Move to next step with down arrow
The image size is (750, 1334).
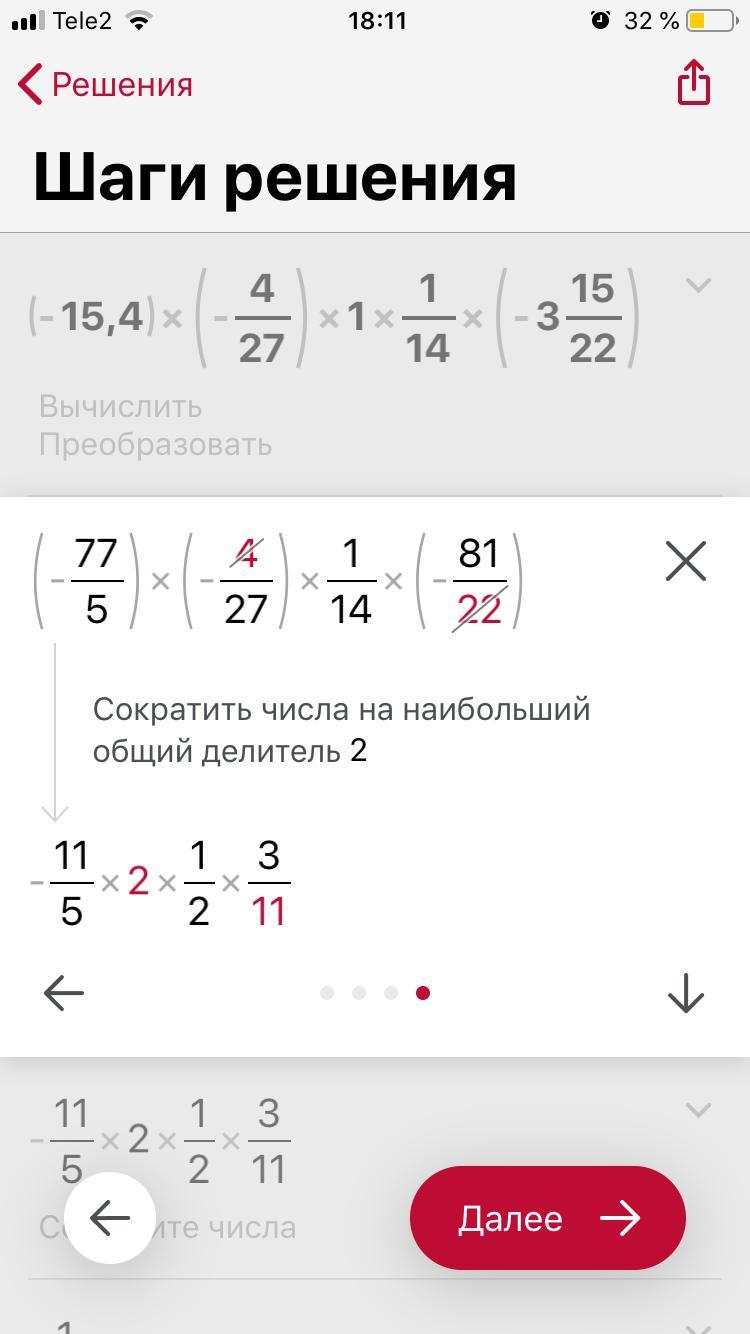686,993
